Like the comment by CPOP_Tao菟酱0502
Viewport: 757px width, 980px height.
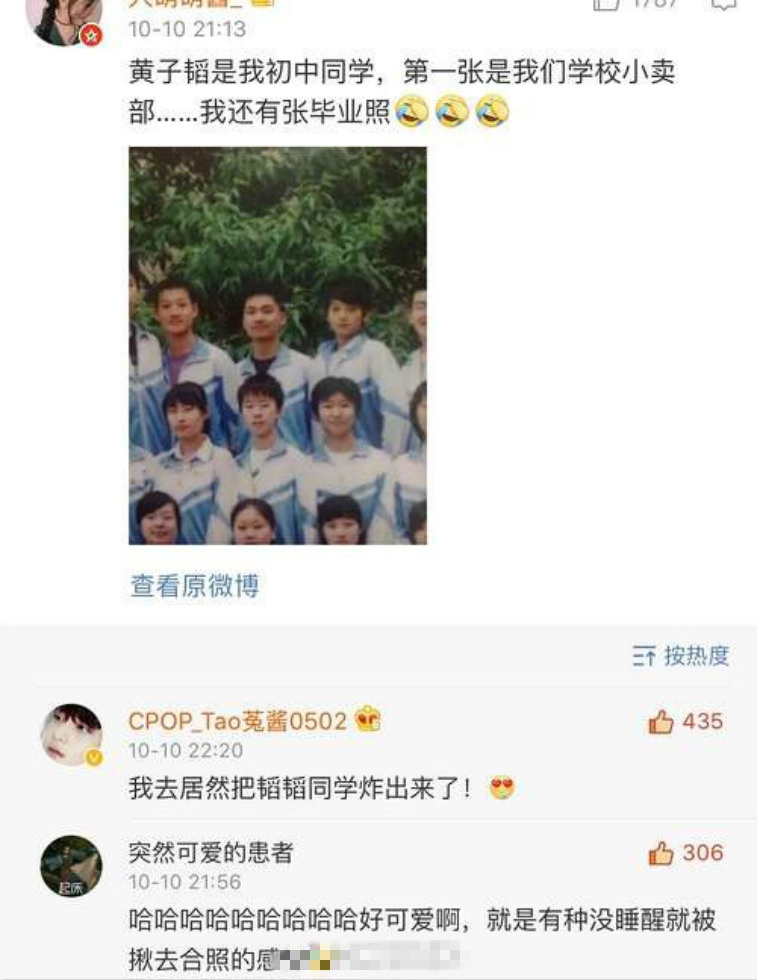point(661,722)
